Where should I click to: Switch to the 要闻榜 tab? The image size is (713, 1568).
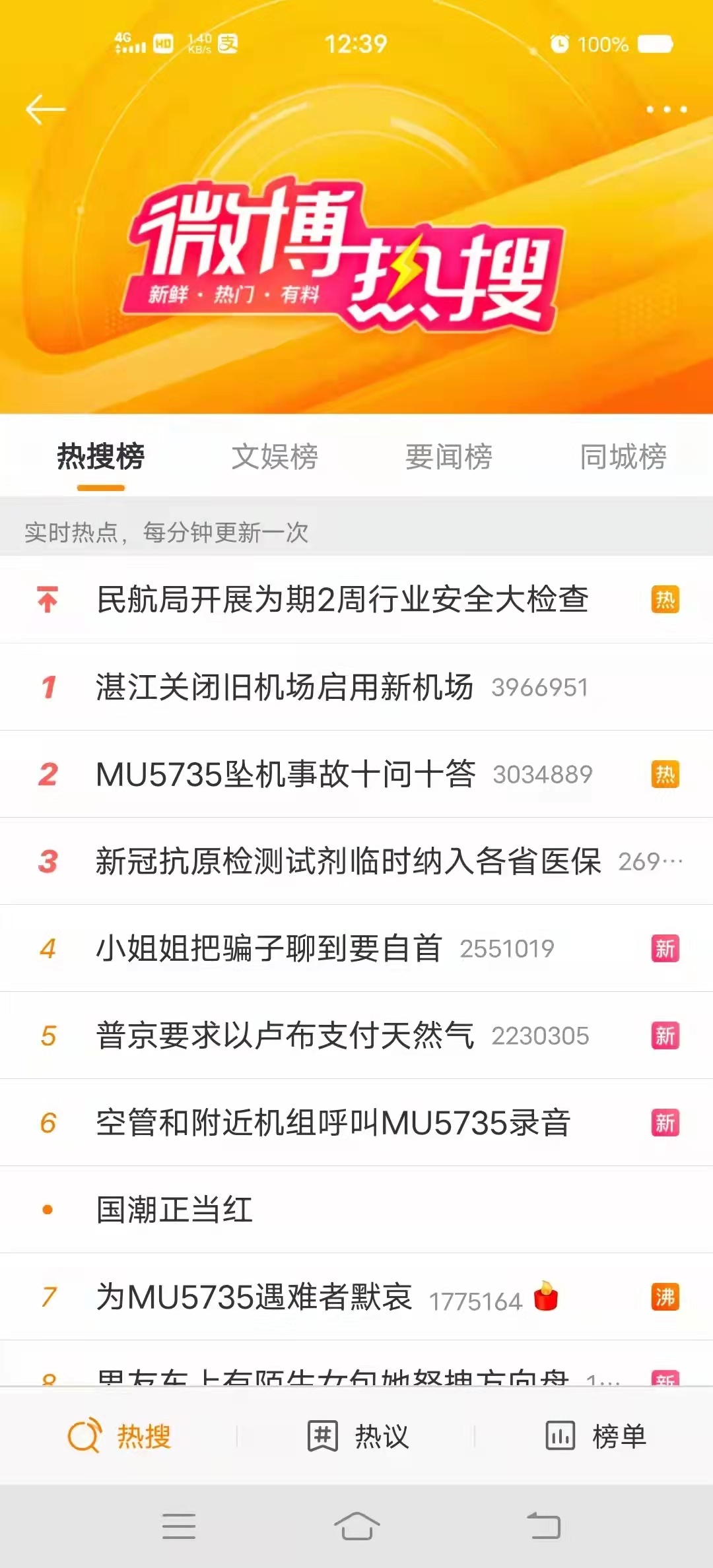pos(449,457)
